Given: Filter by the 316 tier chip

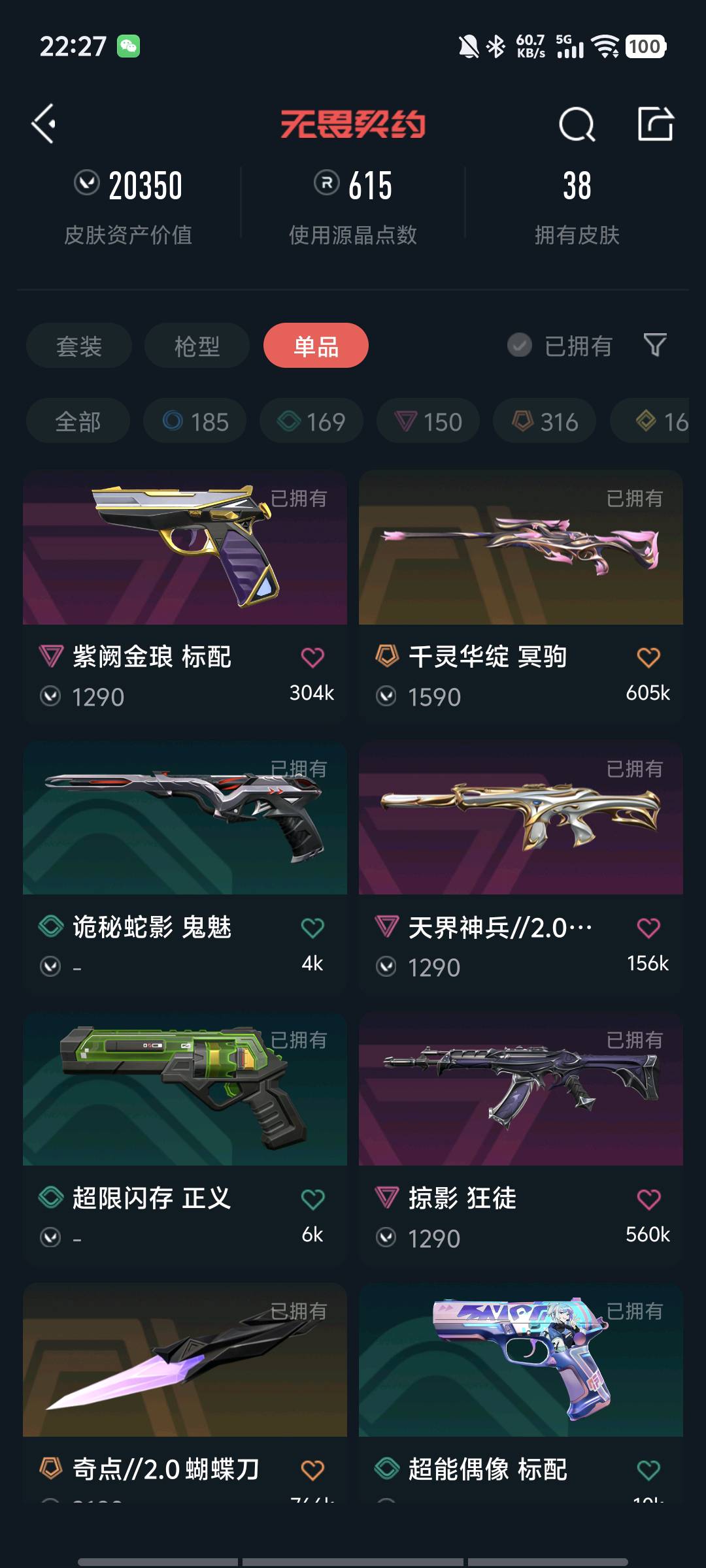Looking at the screenshot, I should (545, 421).
